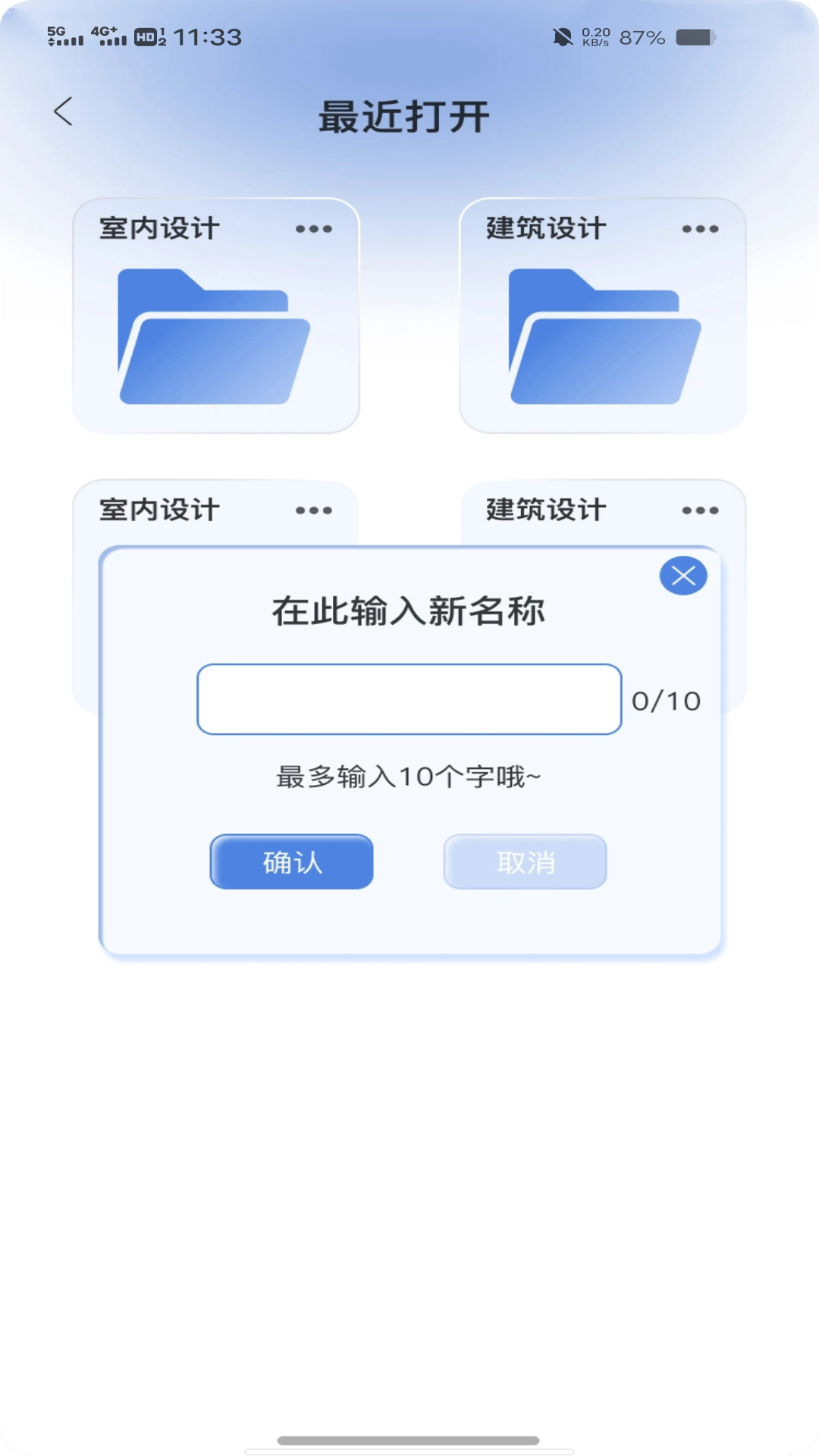Open more options on first-row 室内设计
The height and width of the screenshot is (1456, 819).
coord(314,229)
